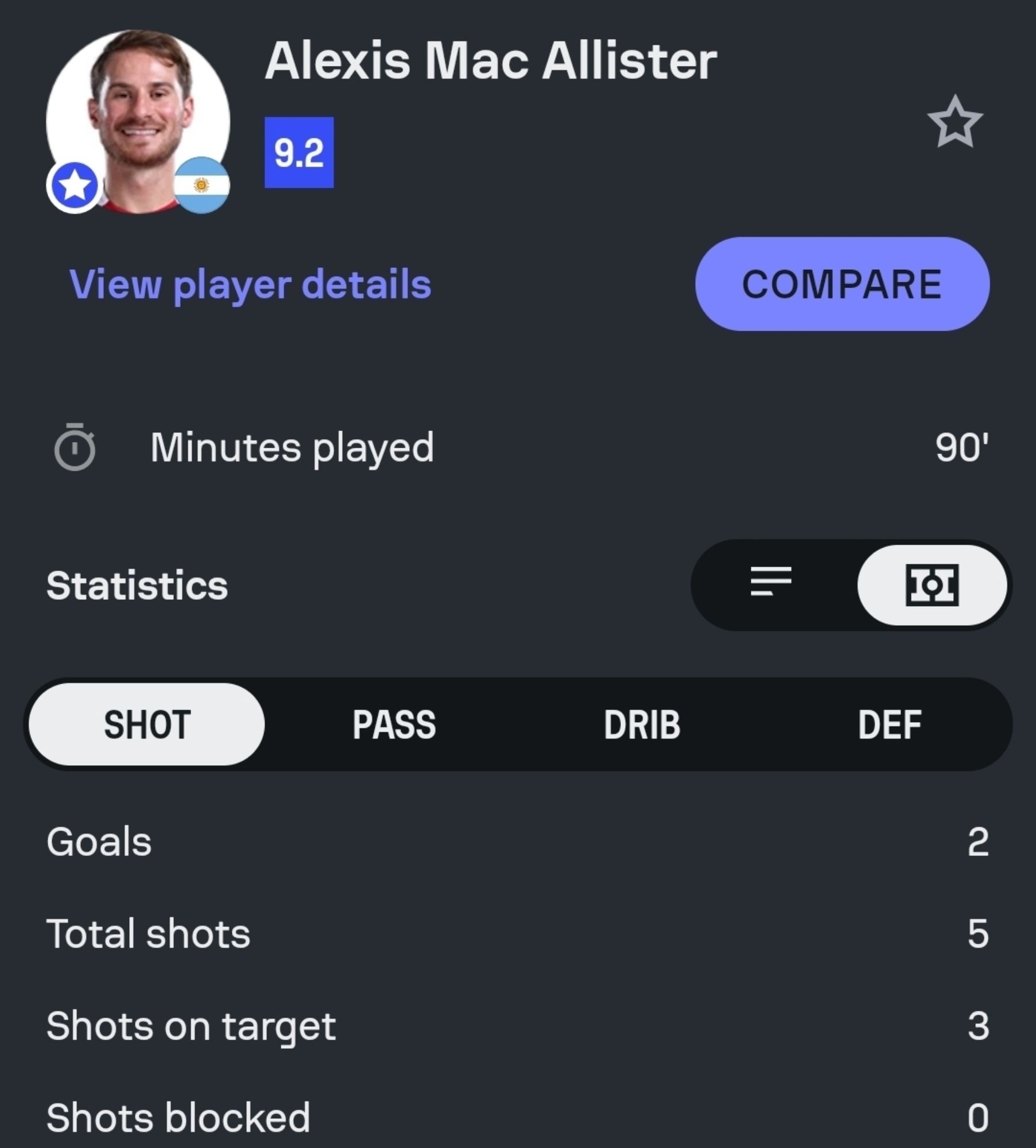Tap the COMPARE button
Viewport: 1036px width, 1148px height.
[x=841, y=284]
